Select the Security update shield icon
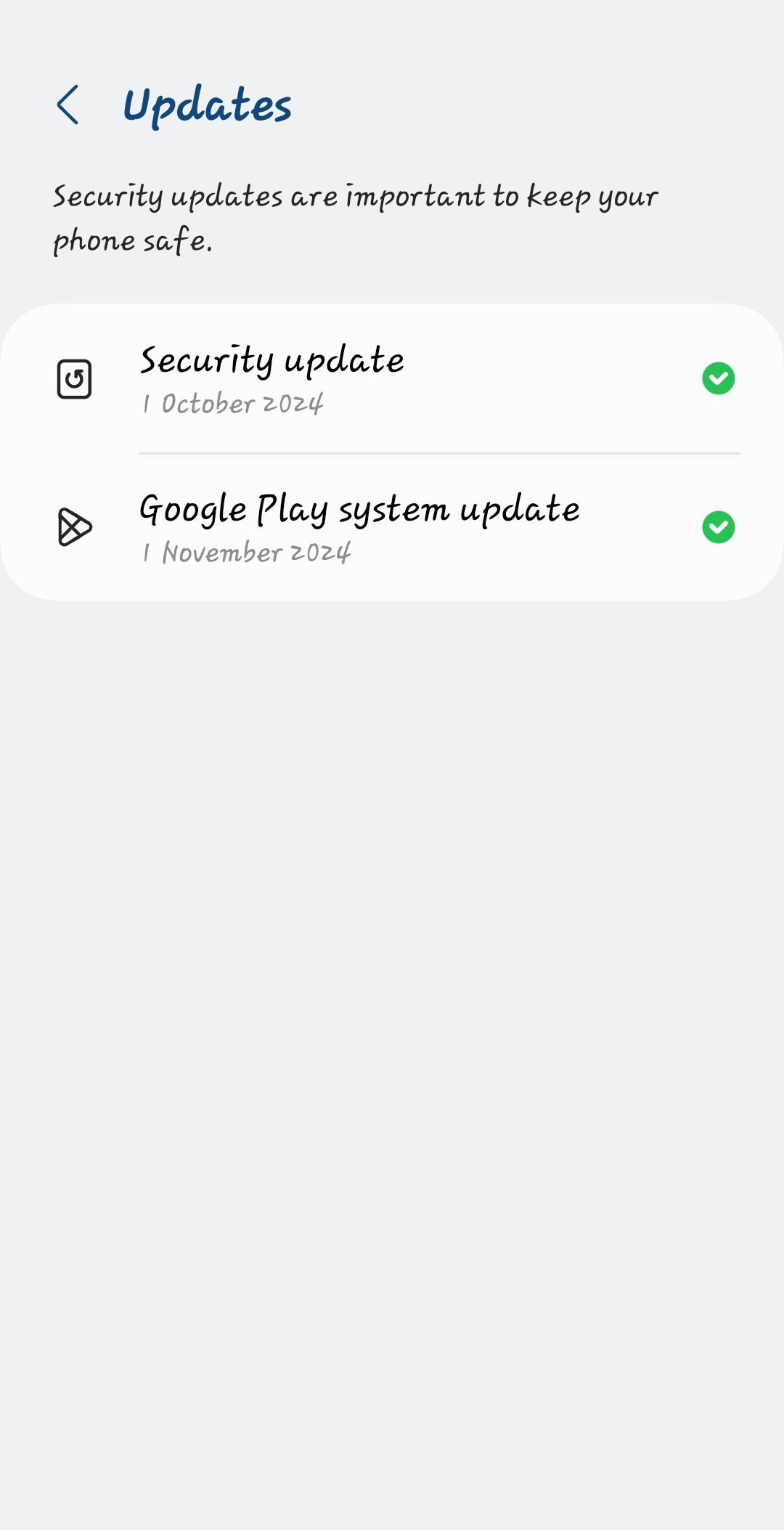The image size is (784, 1530). tap(75, 378)
